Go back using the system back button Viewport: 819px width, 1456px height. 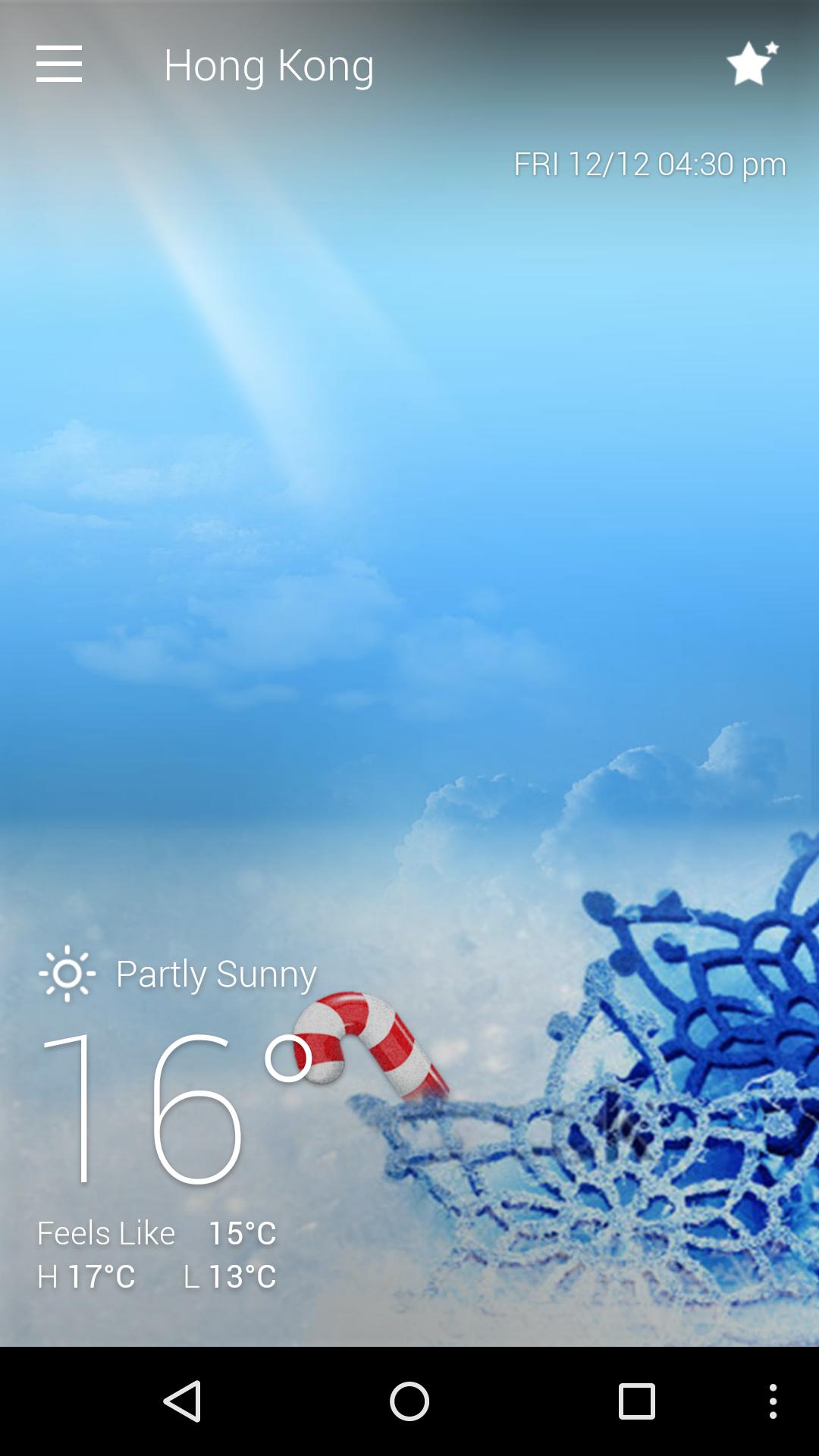(183, 1401)
